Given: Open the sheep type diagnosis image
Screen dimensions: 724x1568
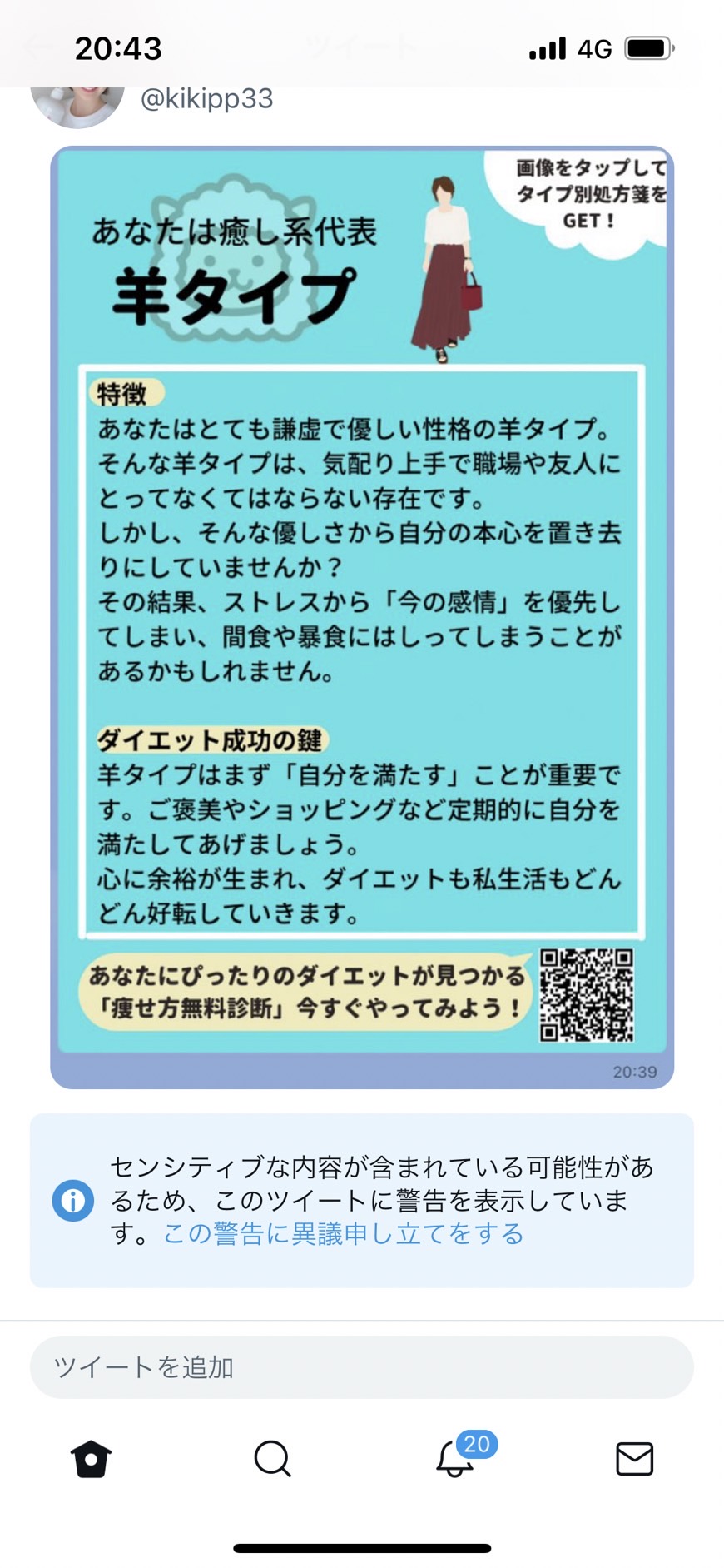Looking at the screenshot, I should click(x=362, y=617).
